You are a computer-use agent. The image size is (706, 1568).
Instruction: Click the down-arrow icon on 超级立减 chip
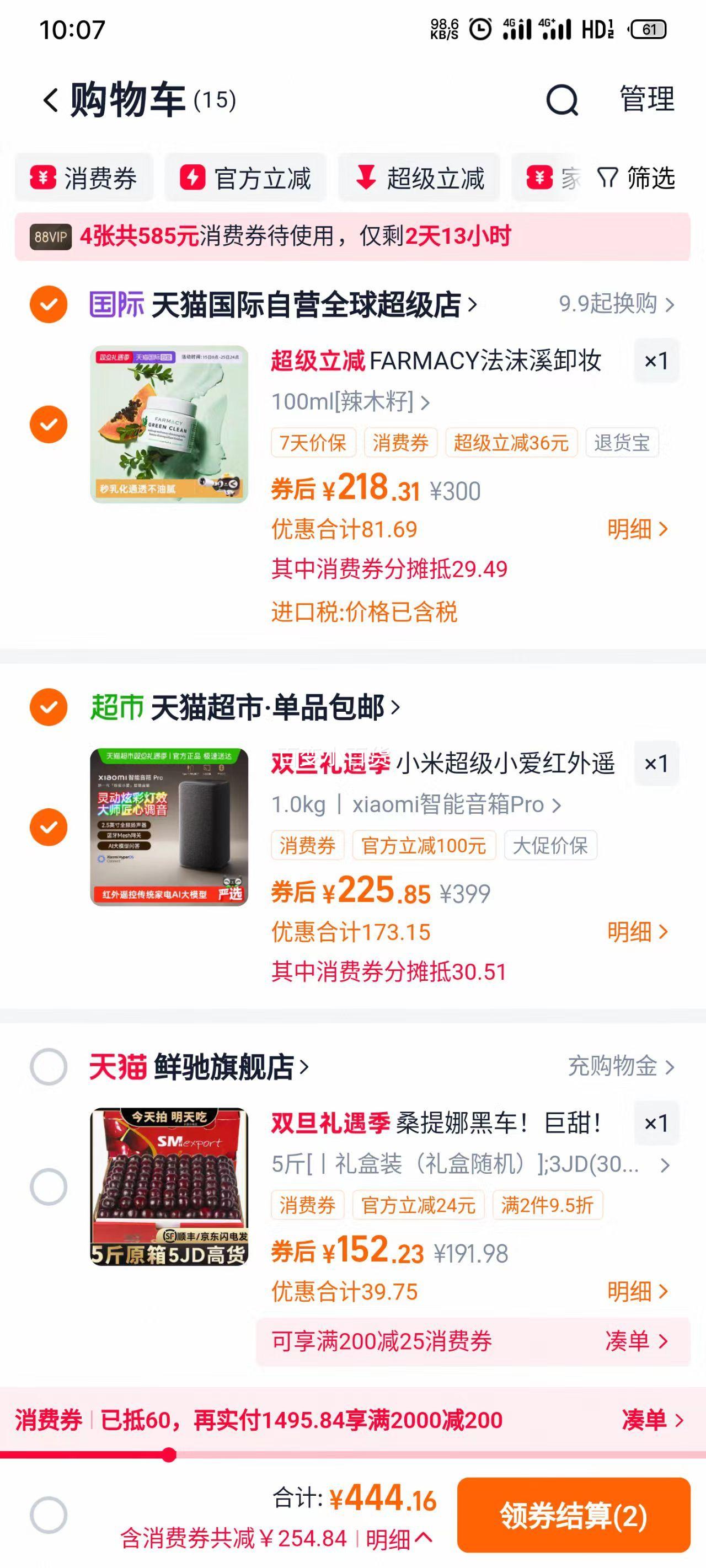[x=365, y=178]
